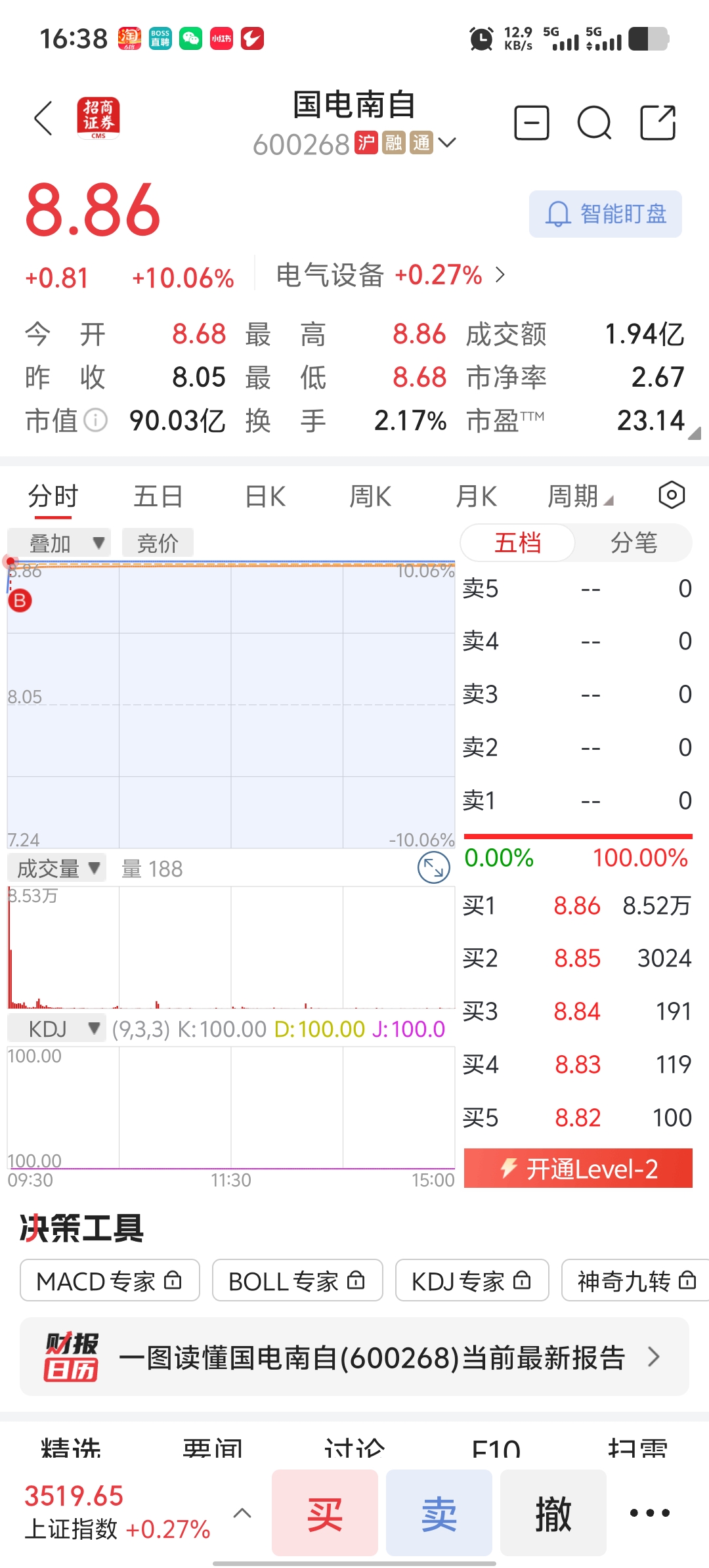The width and height of the screenshot is (709, 1568).
Task: Open chart settings hexagon icon
Action: tap(671, 495)
